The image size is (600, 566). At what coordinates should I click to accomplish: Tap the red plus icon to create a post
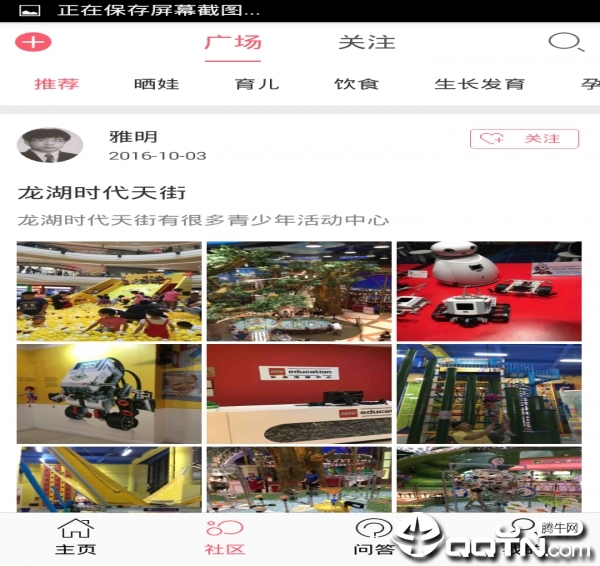tap(34, 43)
